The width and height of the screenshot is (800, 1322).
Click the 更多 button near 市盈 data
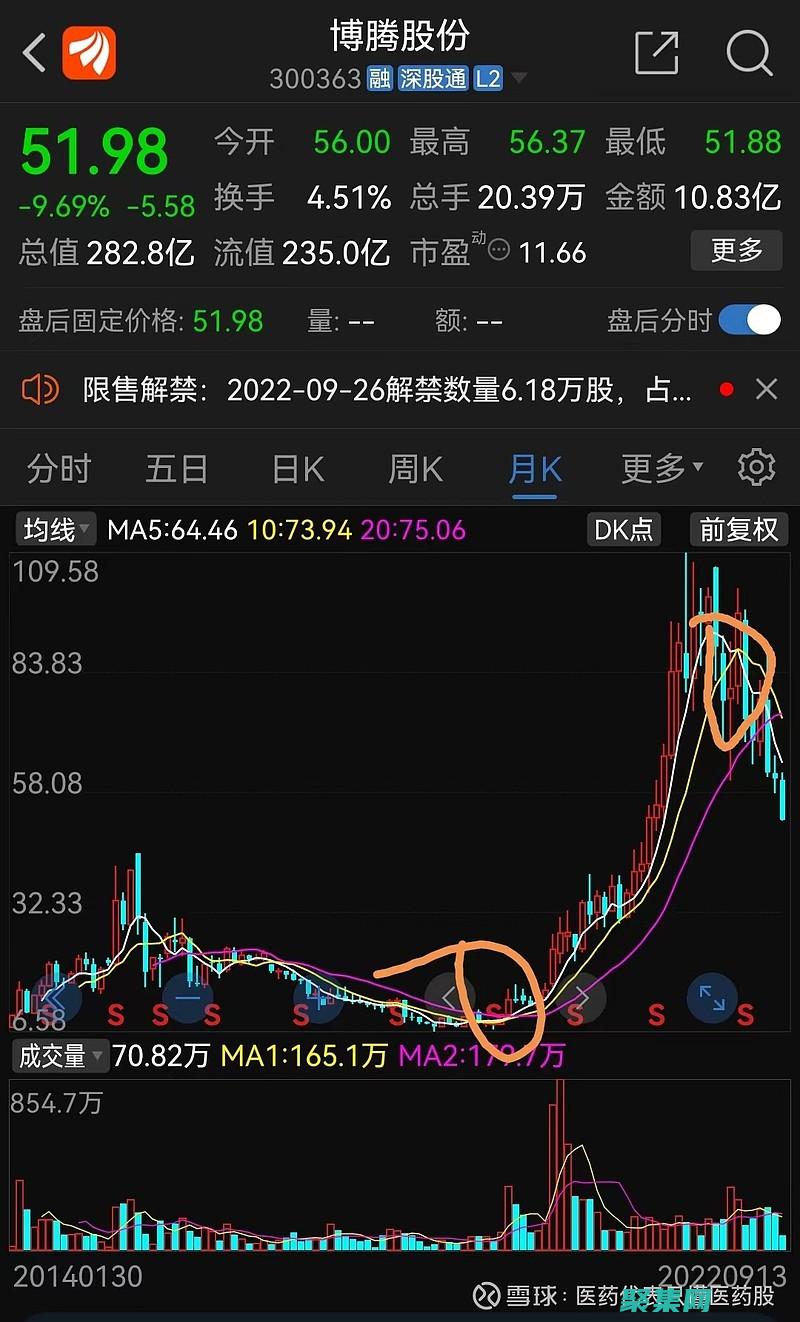click(x=736, y=252)
